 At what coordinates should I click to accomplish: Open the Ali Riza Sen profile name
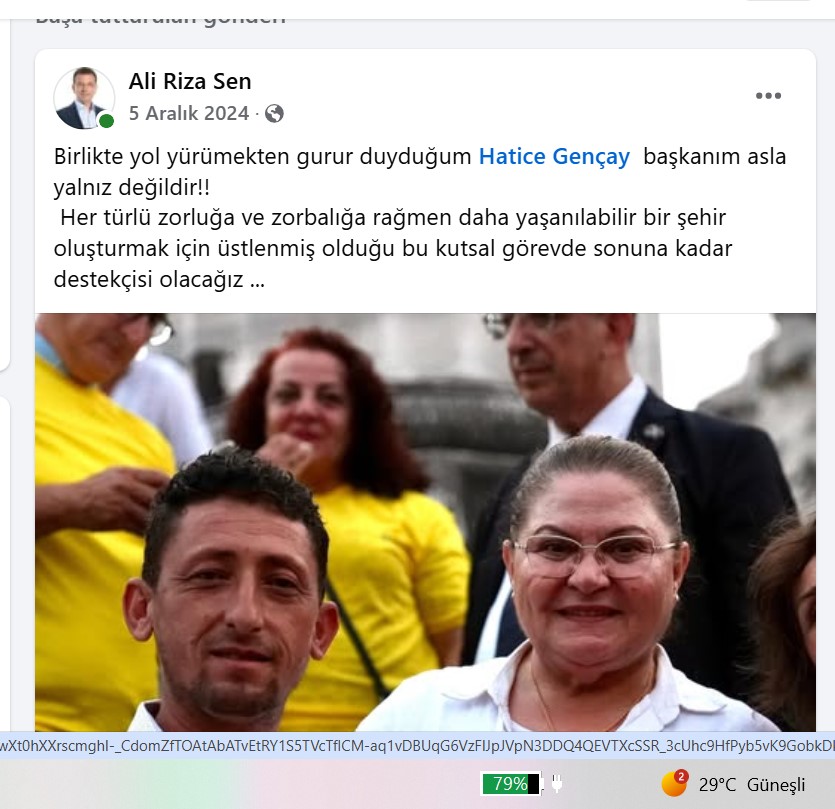point(190,82)
